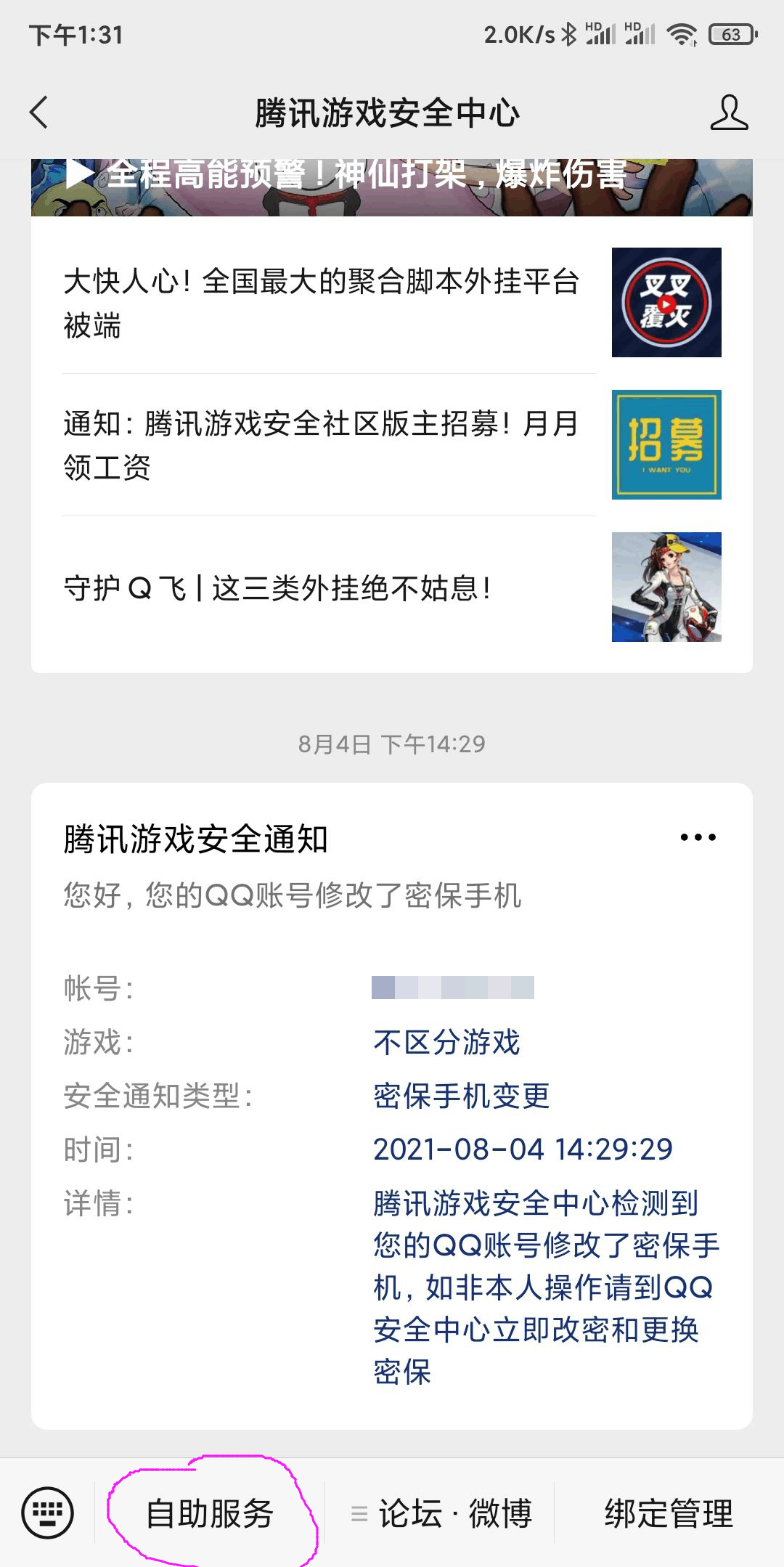This screenshot has height=1567, width=784.
Task: Open article about 聚合脚本外挂平台被端
Action: click(x=392, y=303)
